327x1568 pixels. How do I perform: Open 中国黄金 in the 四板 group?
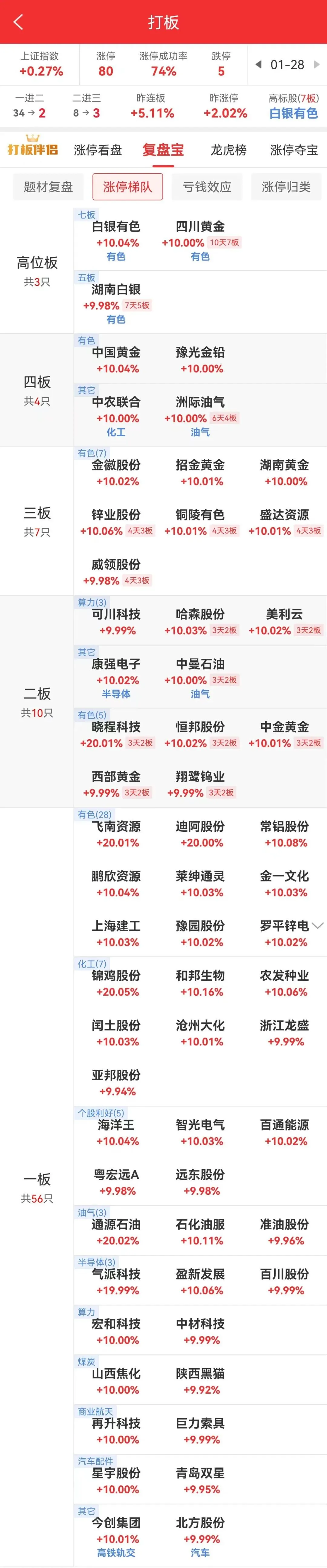tap(116, 352)
